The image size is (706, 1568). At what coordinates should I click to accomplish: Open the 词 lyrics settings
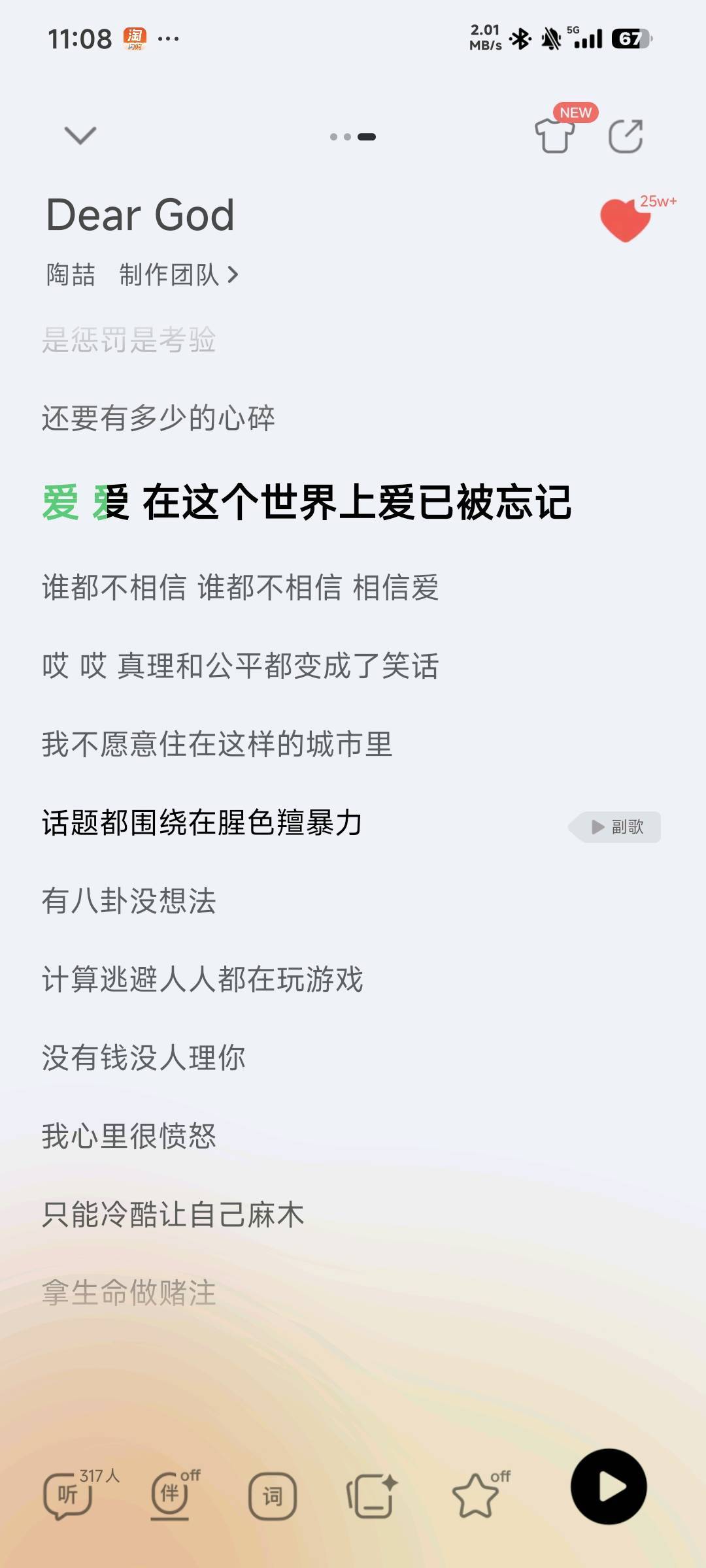coord(272,1496)
